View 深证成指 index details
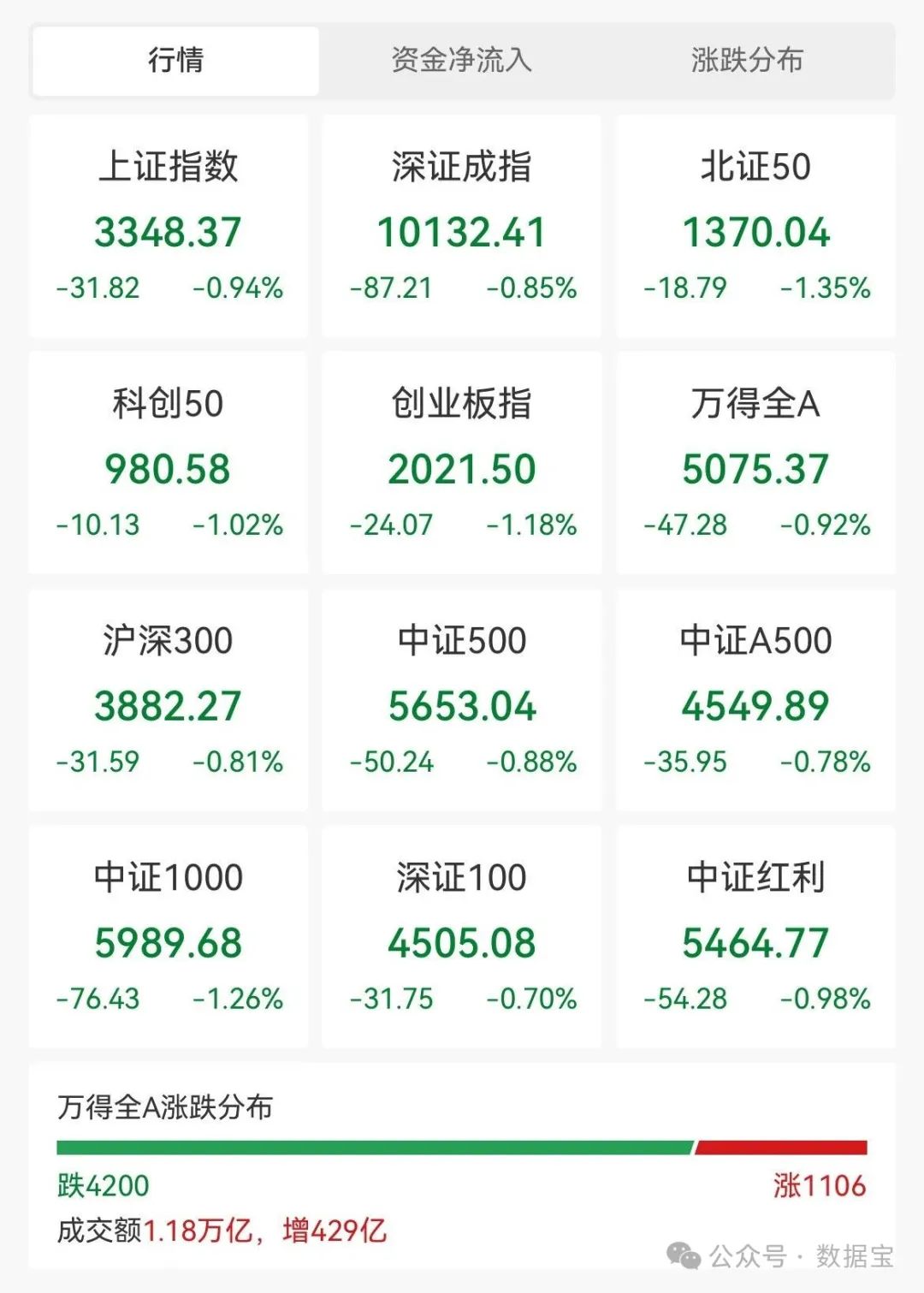Image resolution: width=924 pixels, height=1293 pixels. click(x=462, y=227)
